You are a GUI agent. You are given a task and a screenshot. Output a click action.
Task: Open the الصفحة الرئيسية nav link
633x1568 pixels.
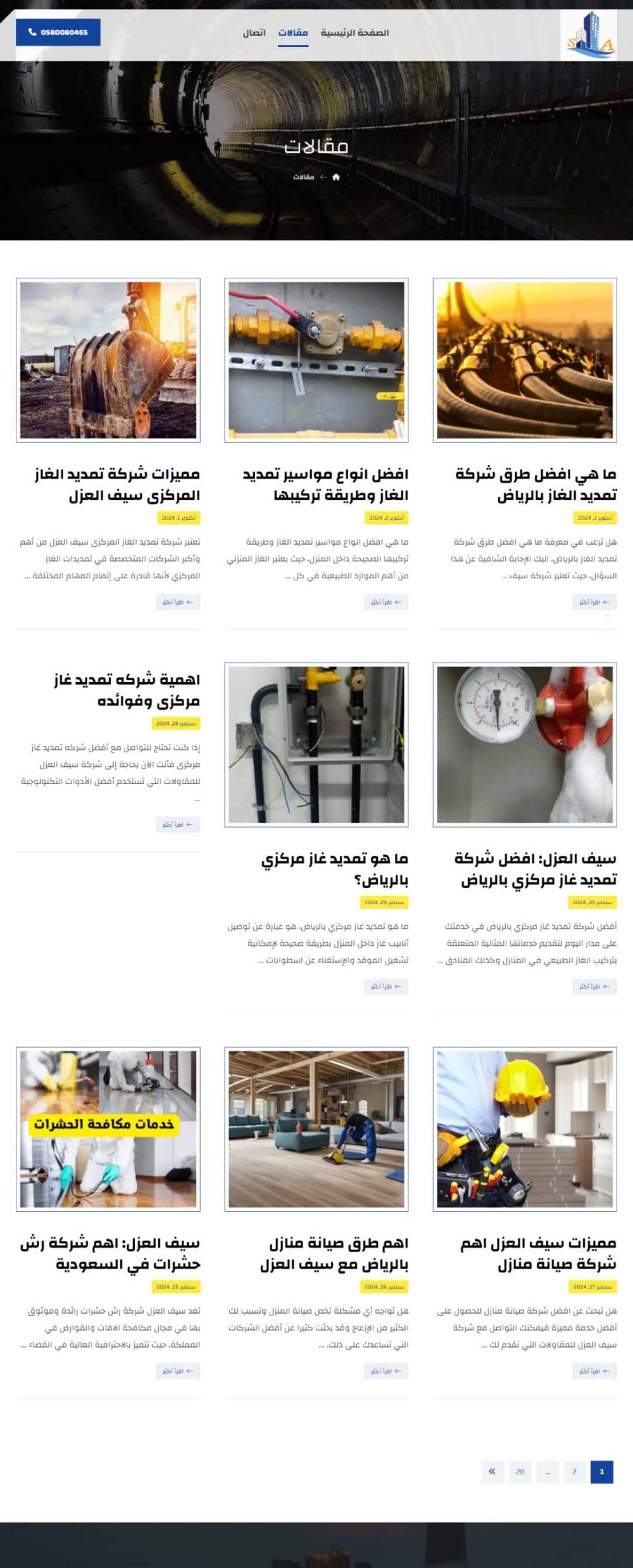pos(354,33)
